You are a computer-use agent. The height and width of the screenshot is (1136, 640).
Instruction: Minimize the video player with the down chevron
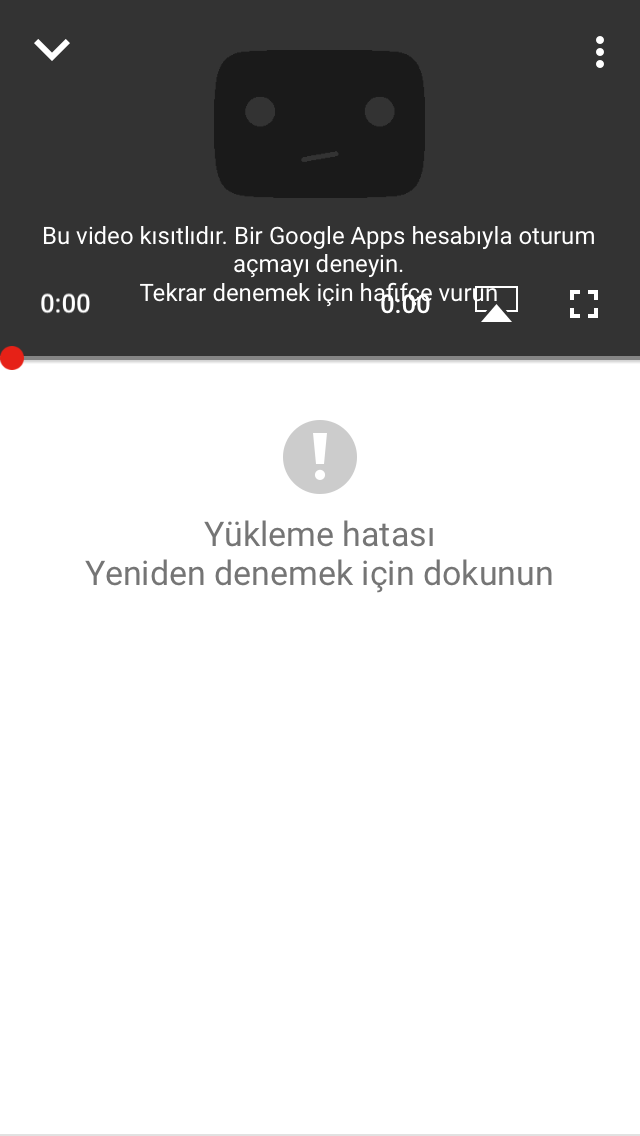51,49
